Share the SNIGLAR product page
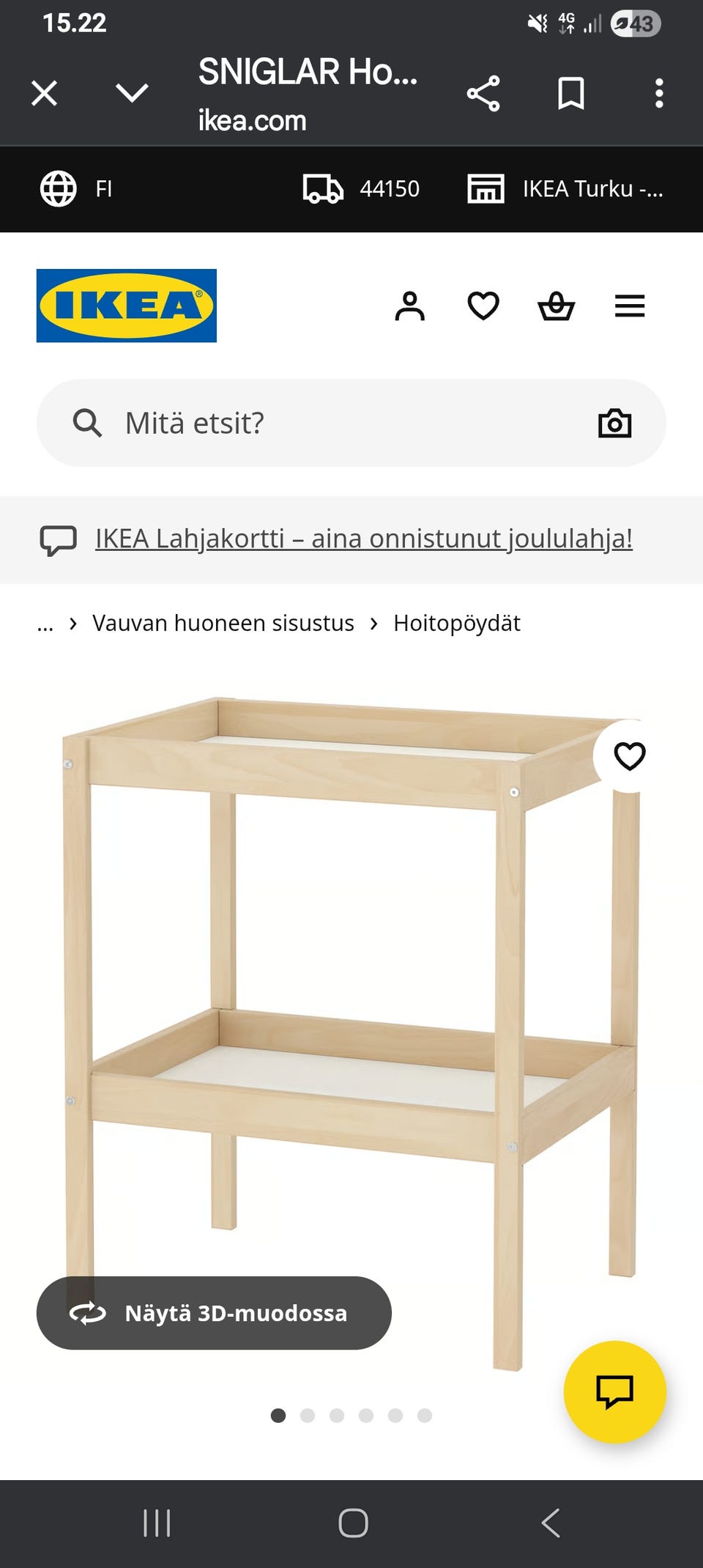This screenshot has width=703, height=1568. pos(484,93)
